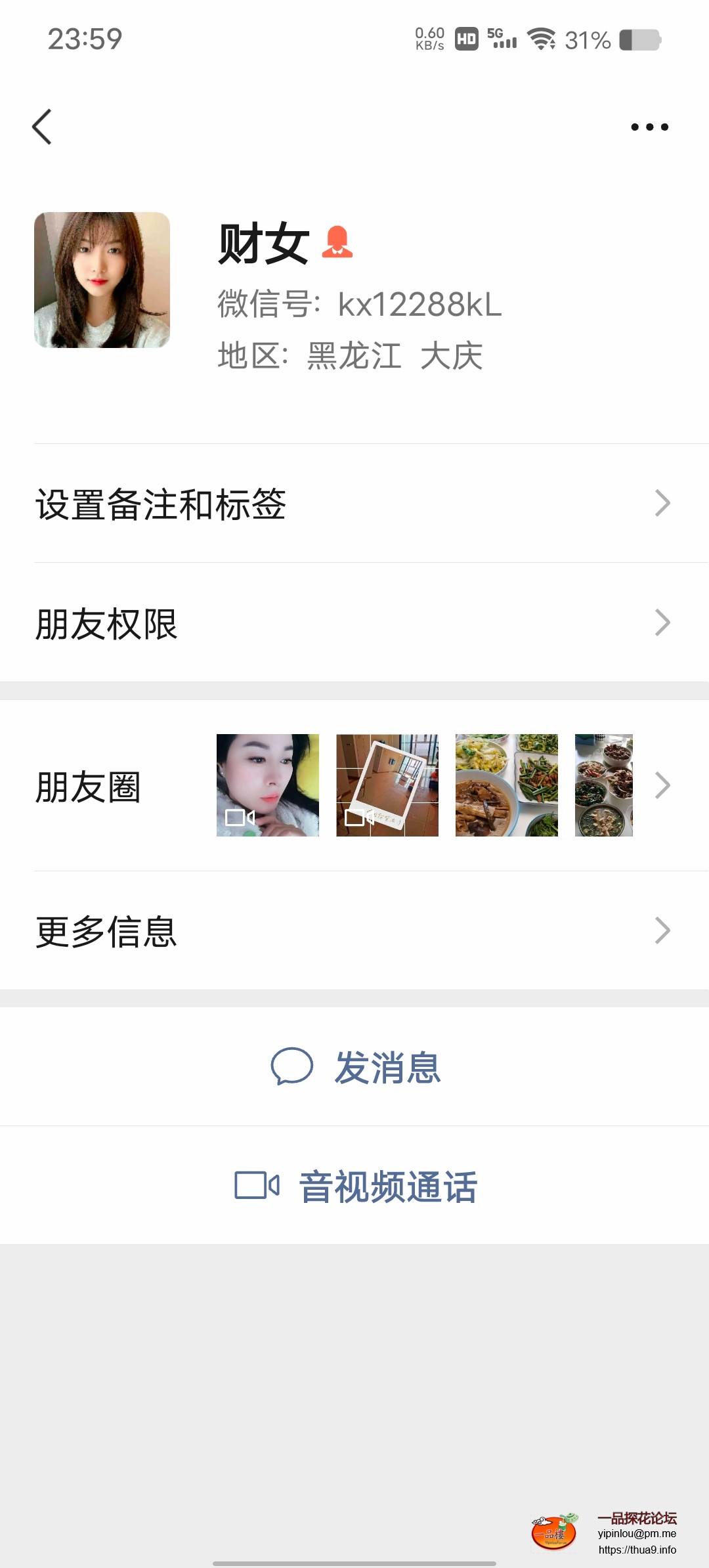
Task: Open the more options ellipsis menu
Action: click(649, 127)
